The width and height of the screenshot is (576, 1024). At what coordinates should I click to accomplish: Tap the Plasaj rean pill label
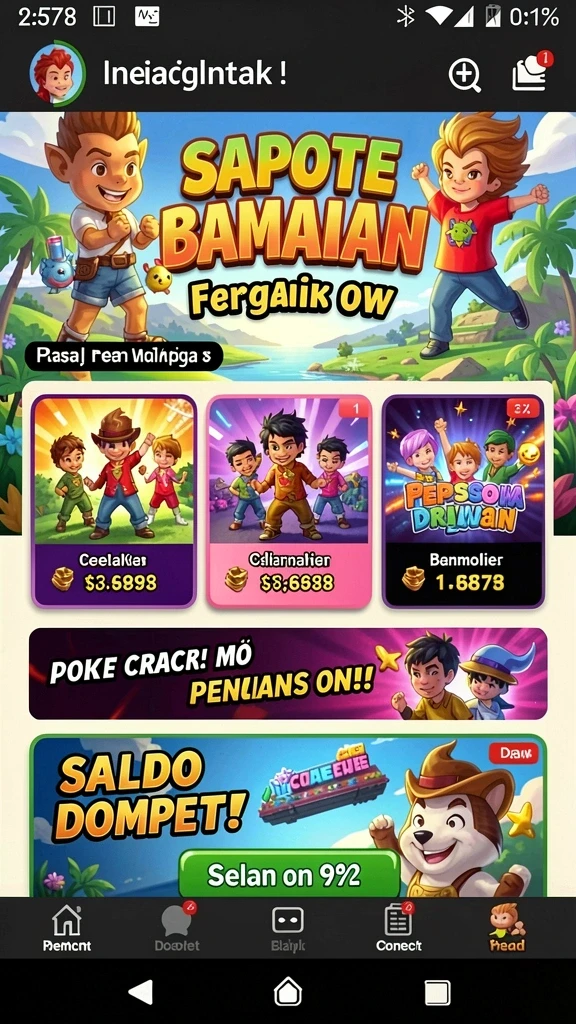click(124, 357)
